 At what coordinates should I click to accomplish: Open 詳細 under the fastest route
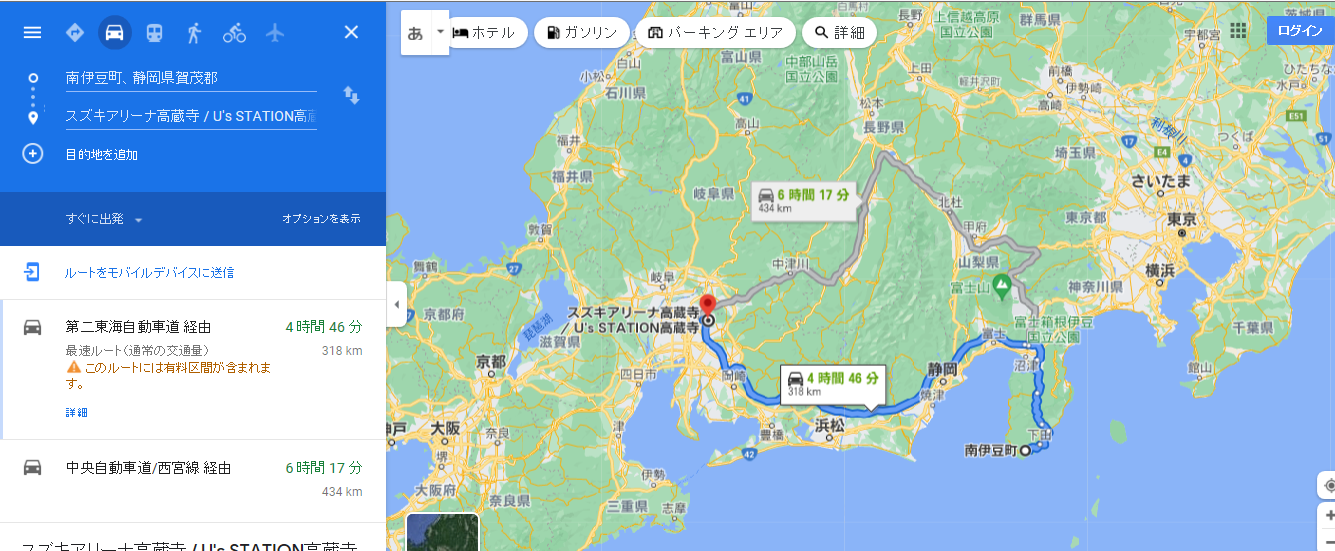pos(76,412)
